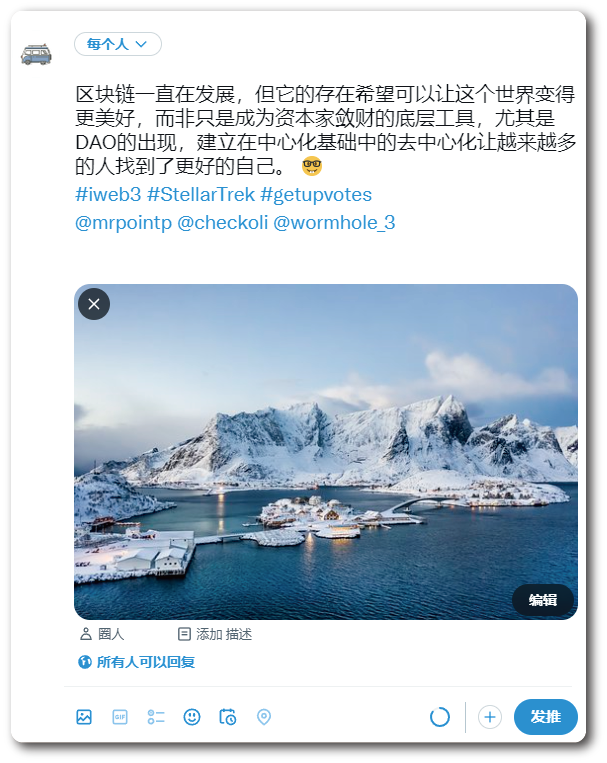The width and height of the screenshot is (607, 763).
Task: Post the tweet with 发推
Action: tap(546, 717)
